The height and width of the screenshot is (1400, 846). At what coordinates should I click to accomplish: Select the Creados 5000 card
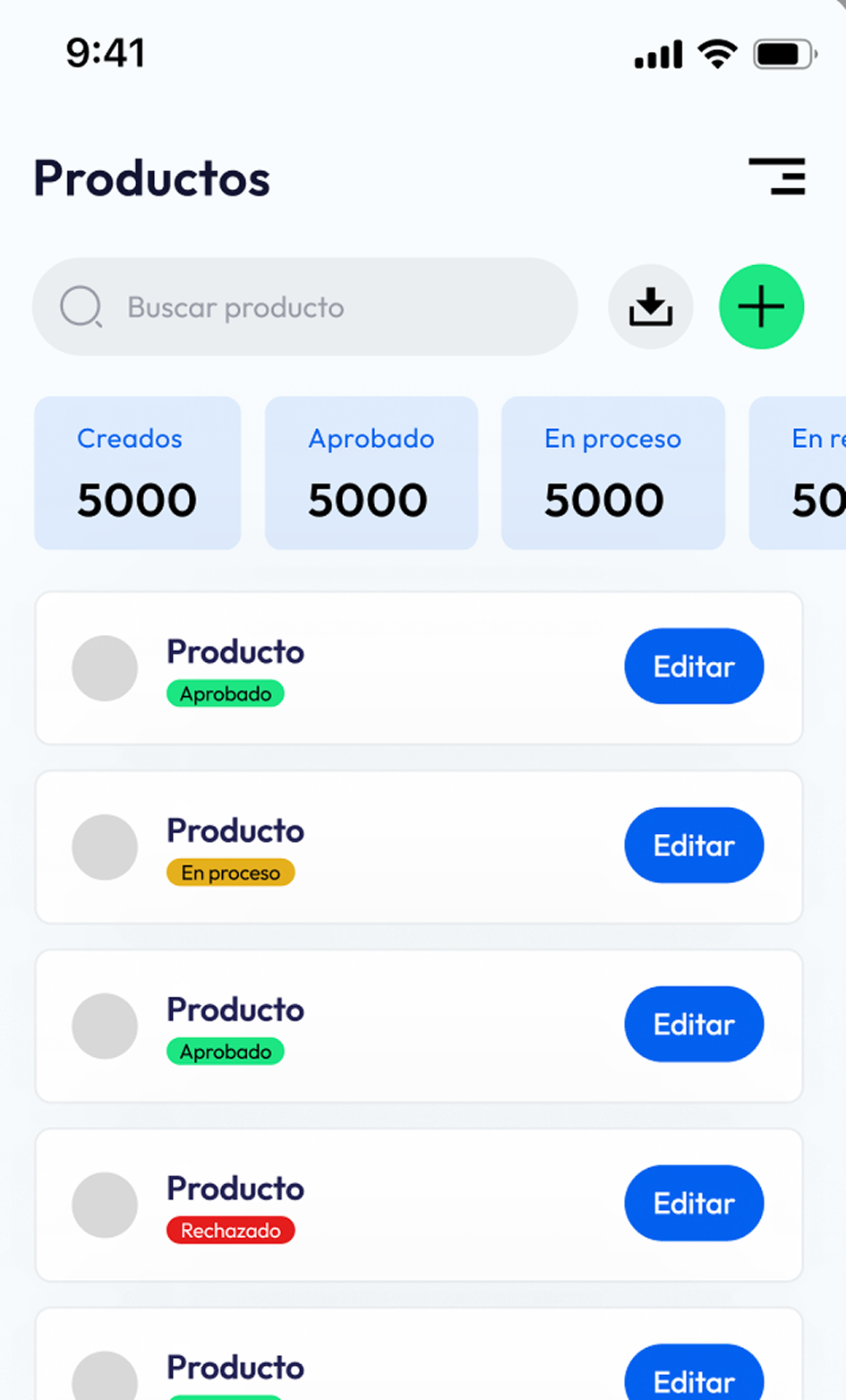coord(138,473)
